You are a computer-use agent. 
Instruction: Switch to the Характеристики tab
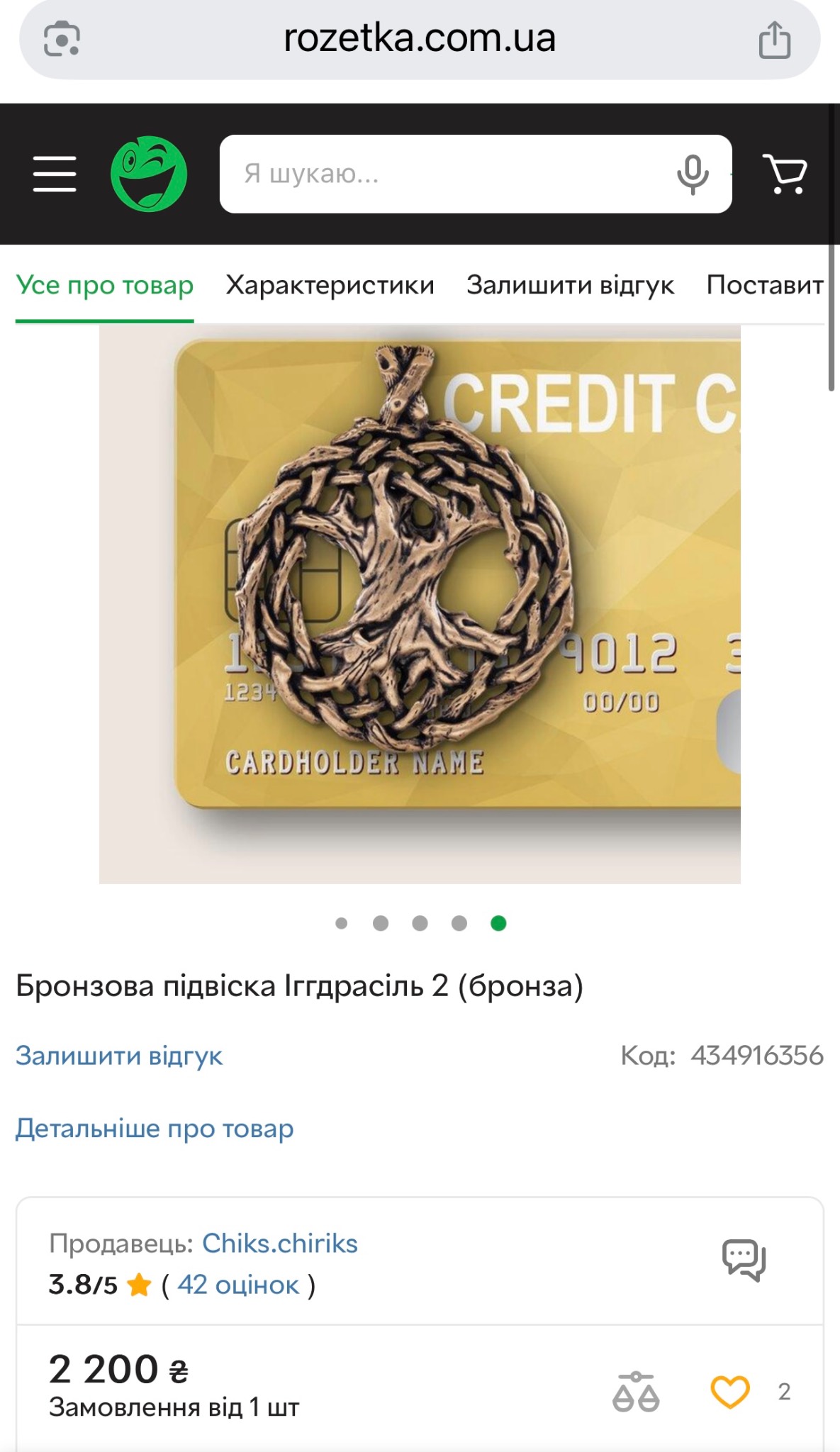pyautogui.click(x=330, y=285)
